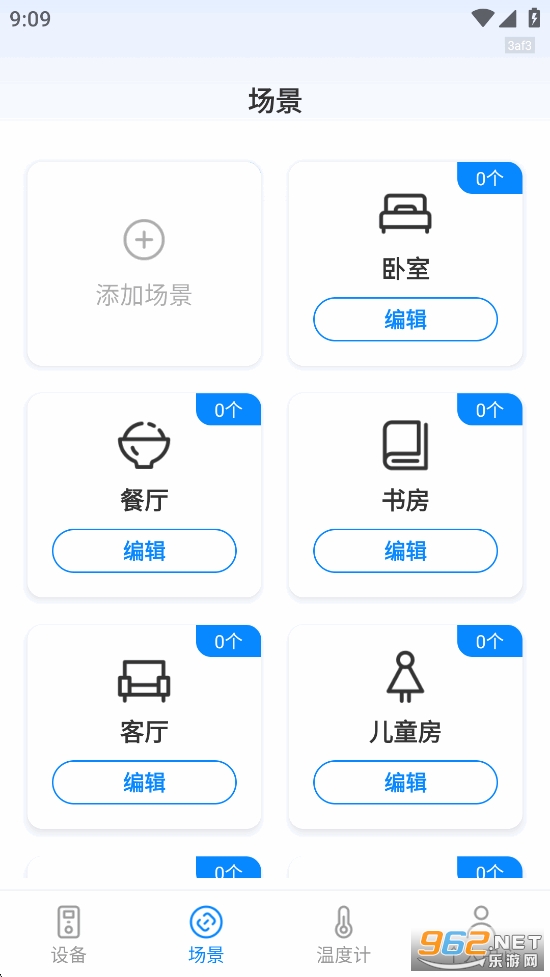Edit the 餐厅 scene
The height and width of the screenshot is (977, 550).
tap(144, 551)
